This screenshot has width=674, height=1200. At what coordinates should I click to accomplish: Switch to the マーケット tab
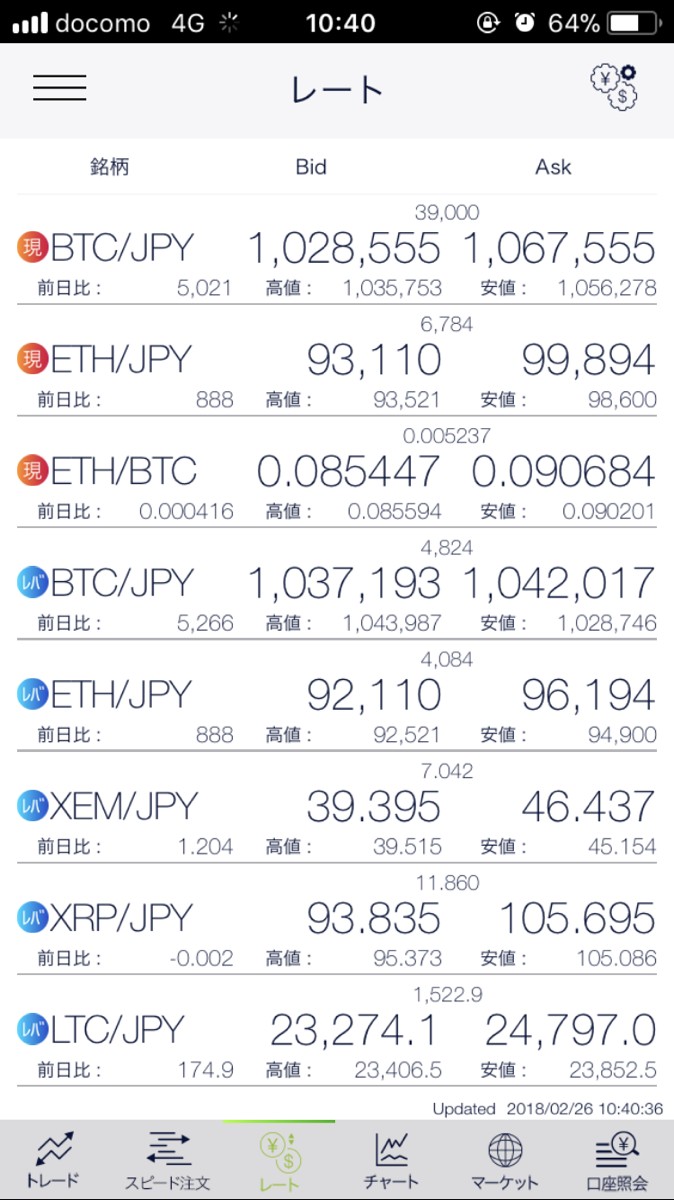coord(505,1160)
